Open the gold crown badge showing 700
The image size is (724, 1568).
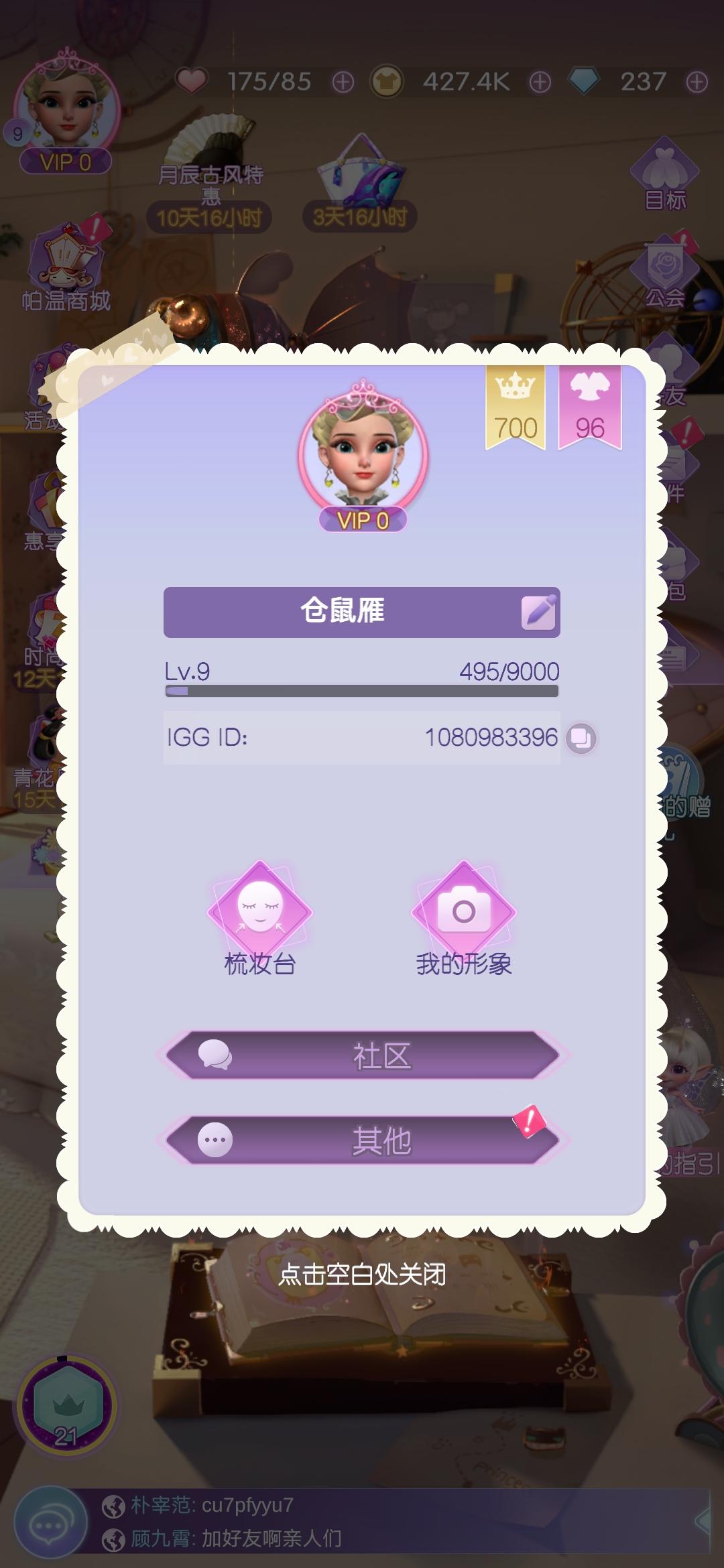point(516,409)
